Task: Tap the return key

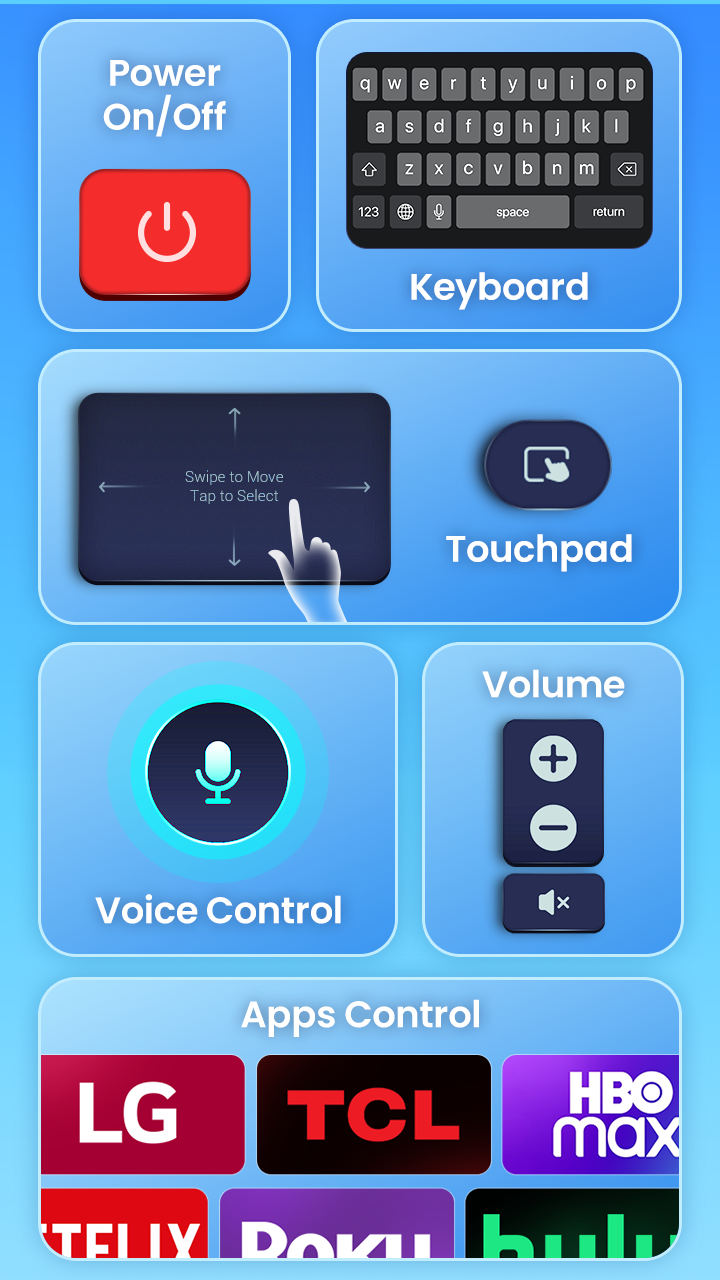Action: [x=609, y=212]
